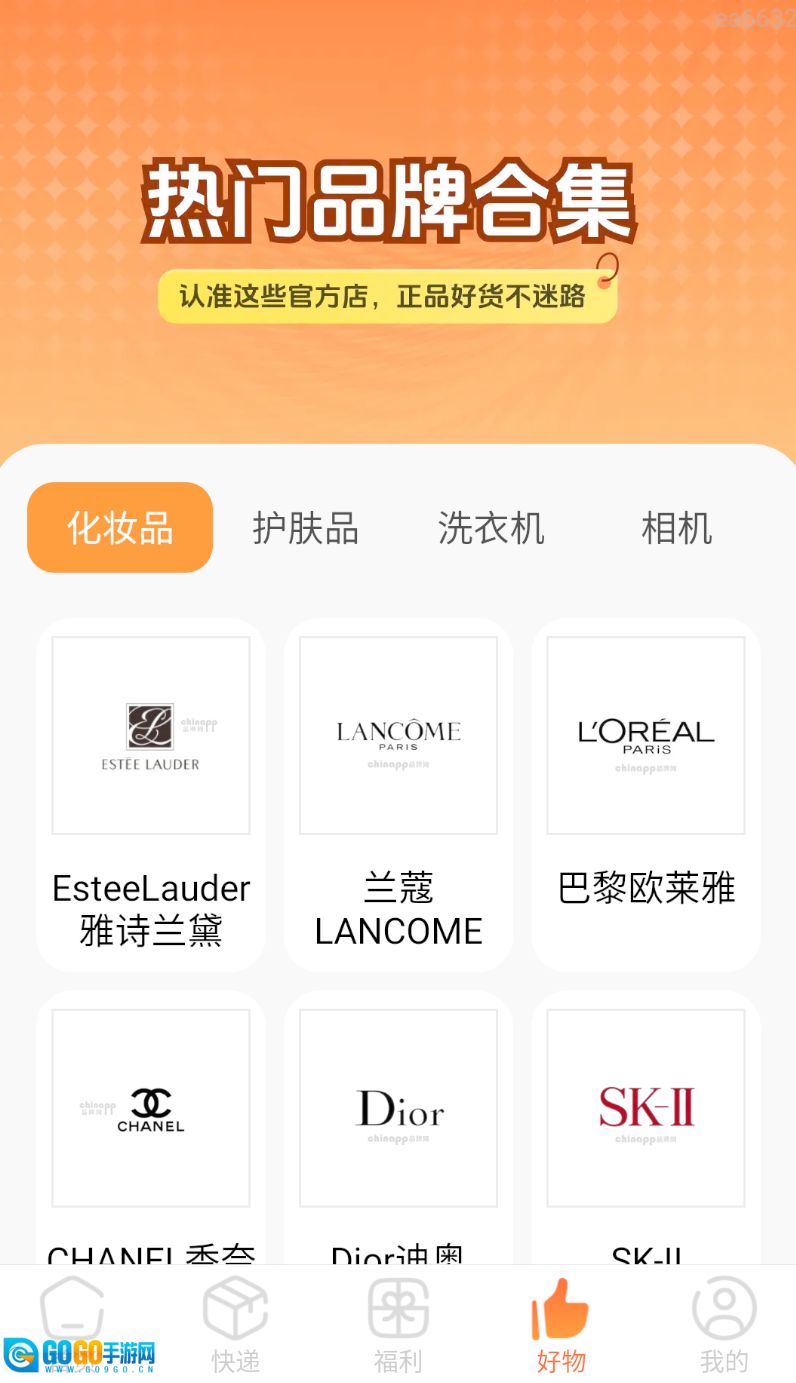Open the 福利 gift icon
The image size is (796, 1383).
tap(398, 1310)
